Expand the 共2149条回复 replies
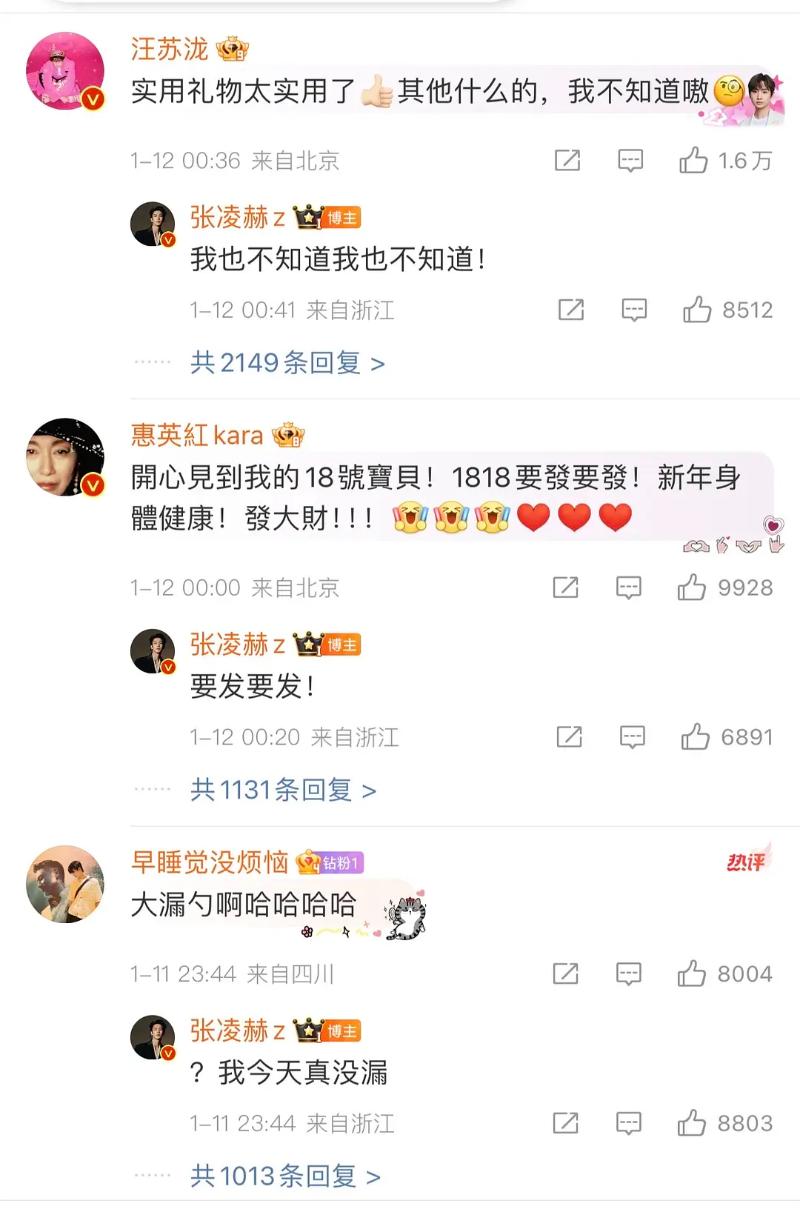Viewport: 800px width, 1212px height. 287,363
